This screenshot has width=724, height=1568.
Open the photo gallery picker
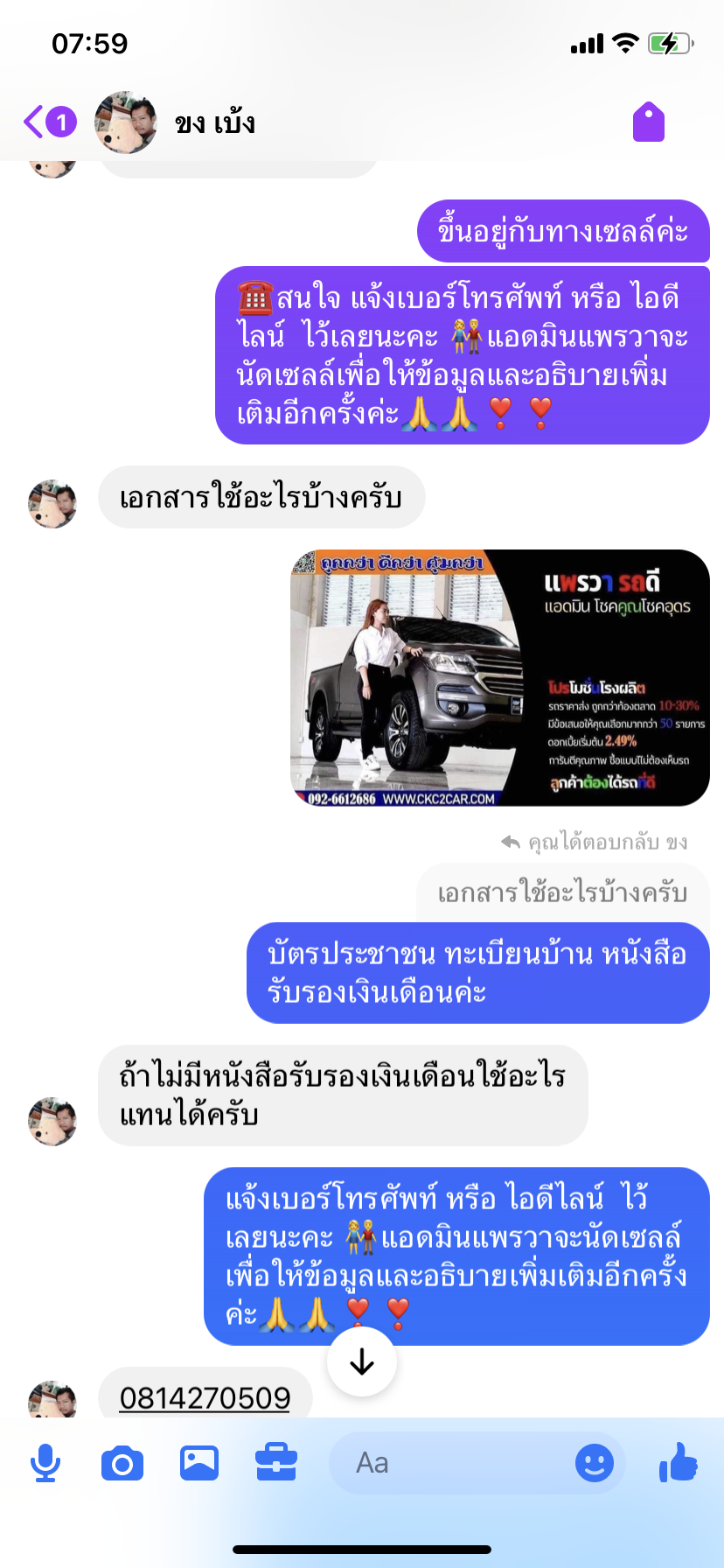[199, 1463]
